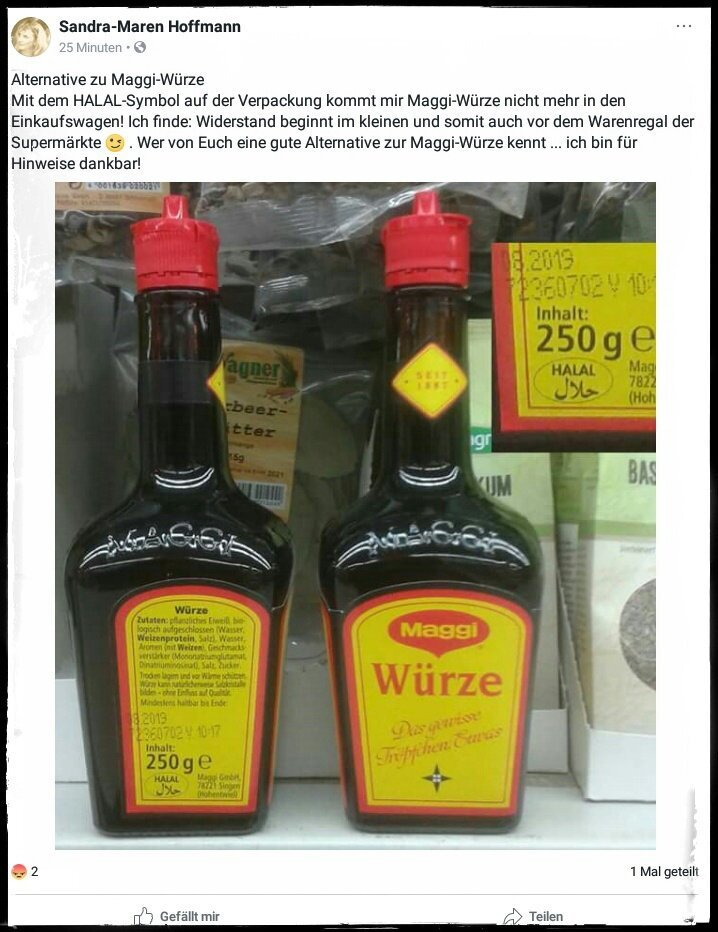Like the post with 'Gefällt mir'
The height and width of the screenshot is (932, 718).
click(x=177, y=916)
